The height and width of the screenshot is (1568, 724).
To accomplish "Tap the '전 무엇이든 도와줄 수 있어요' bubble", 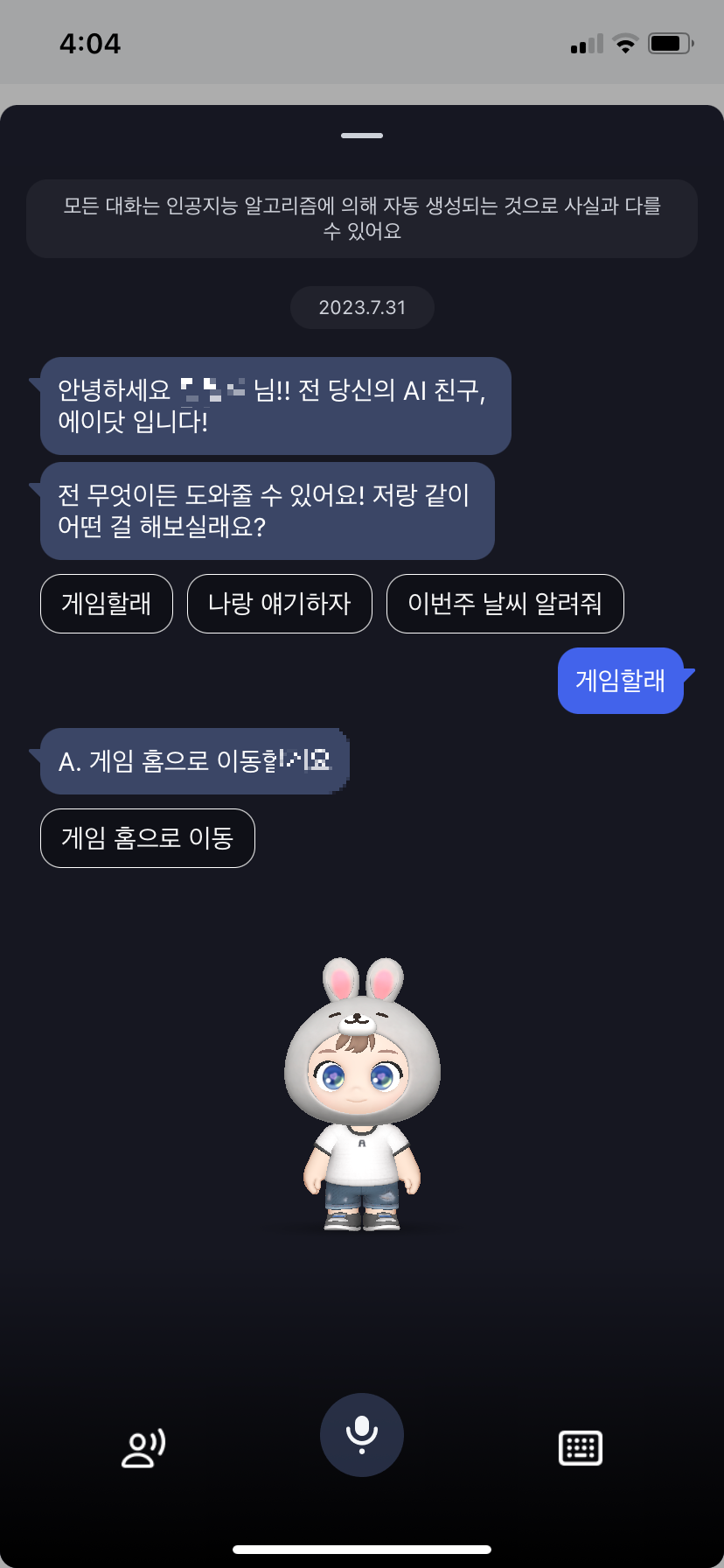I will (265, 512).
